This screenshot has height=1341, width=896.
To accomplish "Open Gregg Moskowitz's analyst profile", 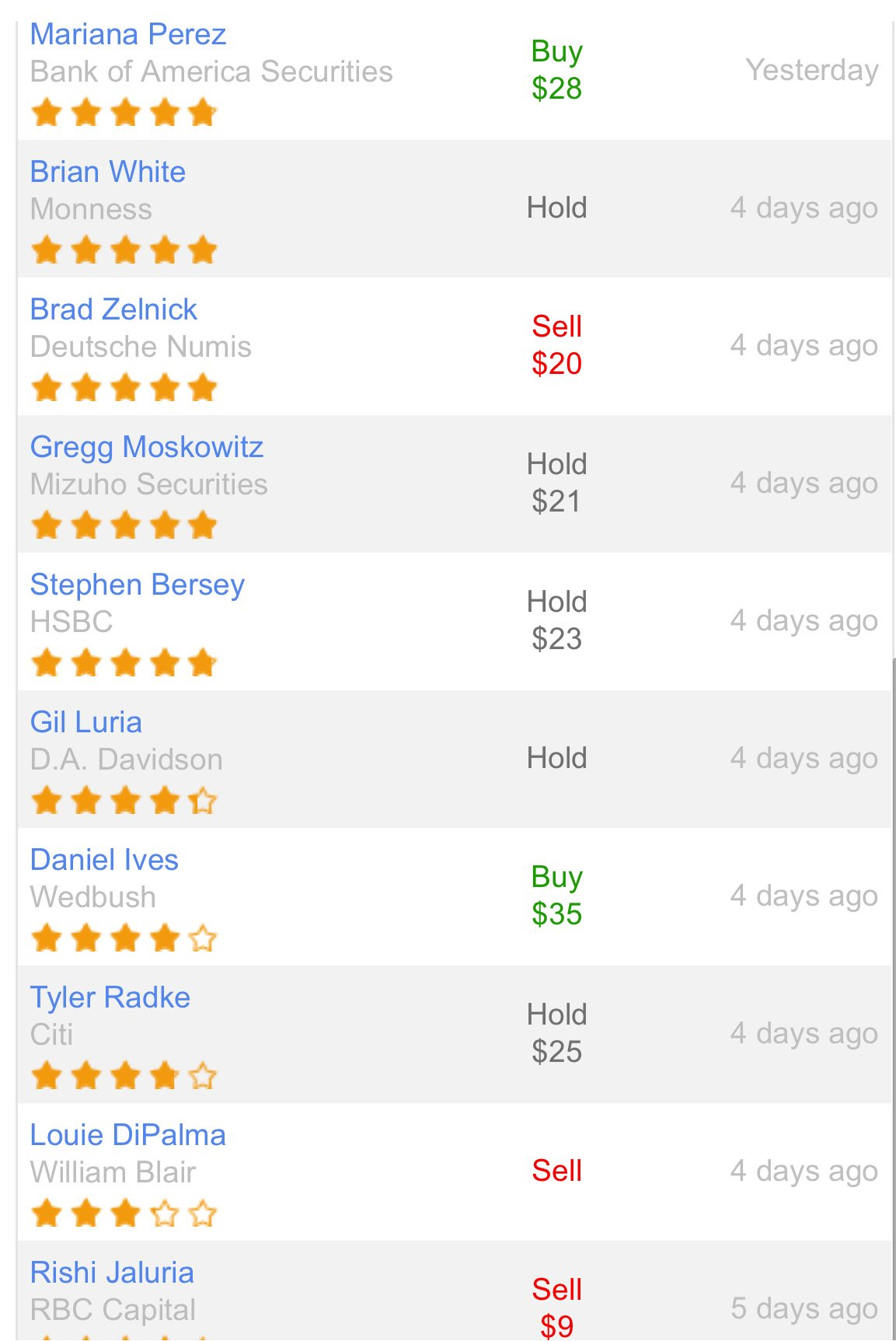I will coord(147,447).
